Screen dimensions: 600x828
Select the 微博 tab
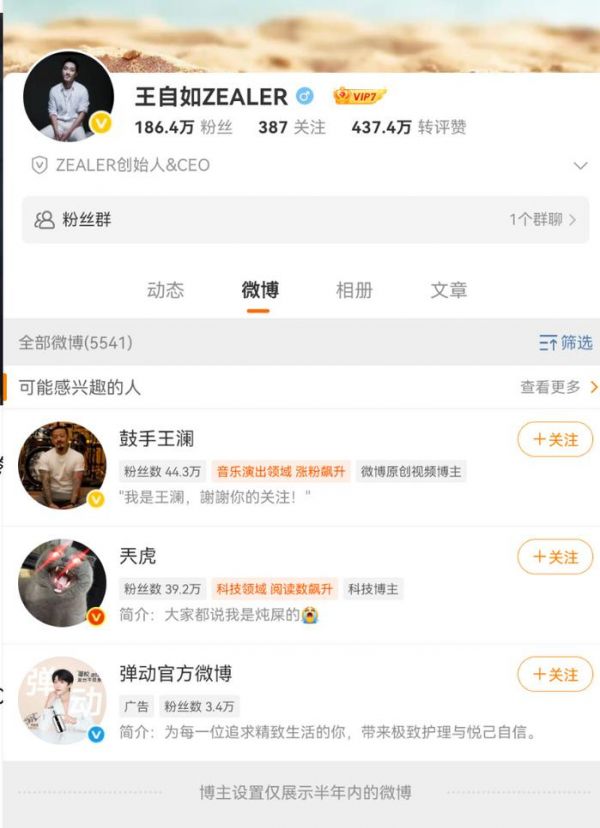[260, 291]
